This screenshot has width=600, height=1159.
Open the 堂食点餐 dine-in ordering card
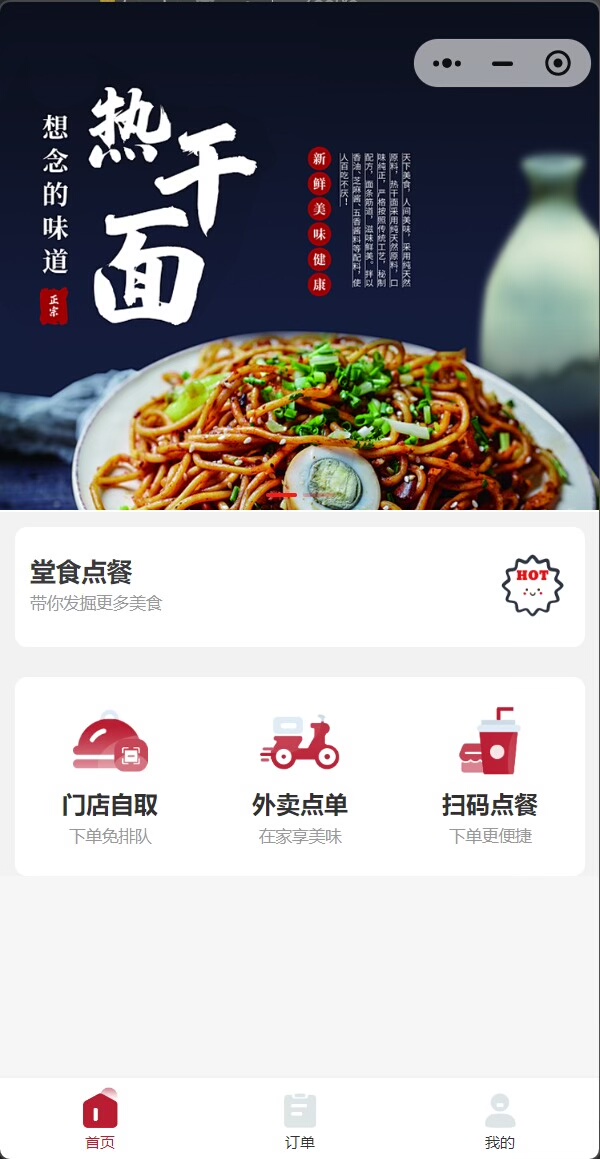point(300,587)
